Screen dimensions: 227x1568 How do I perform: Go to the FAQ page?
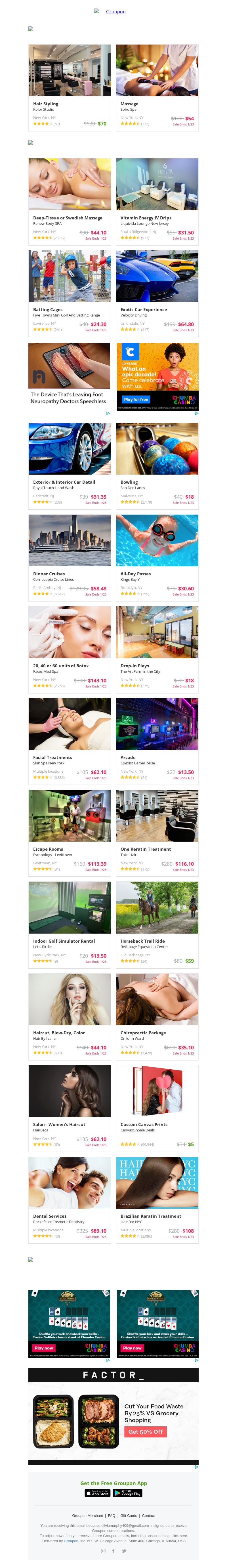[x=111, y=1516]
